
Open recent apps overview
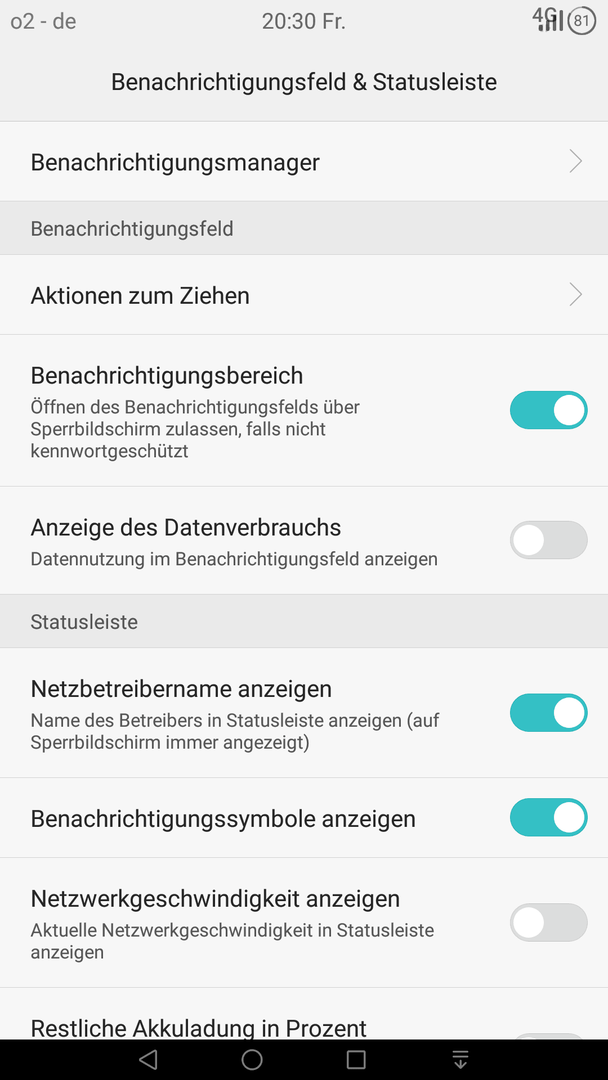pos(356,1059)
